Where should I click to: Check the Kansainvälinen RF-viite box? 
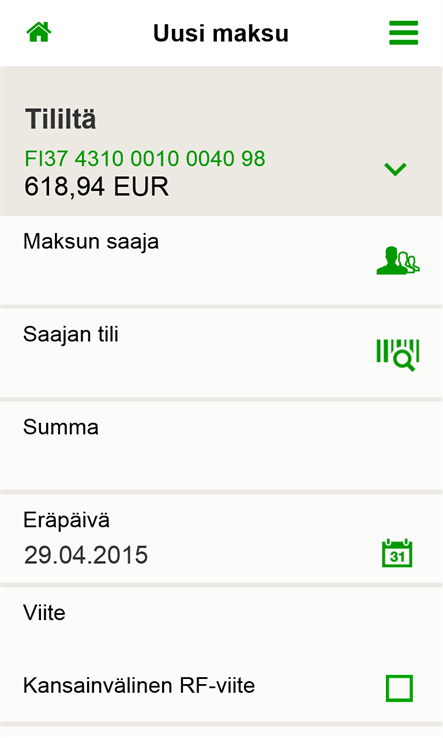(399, 688)
